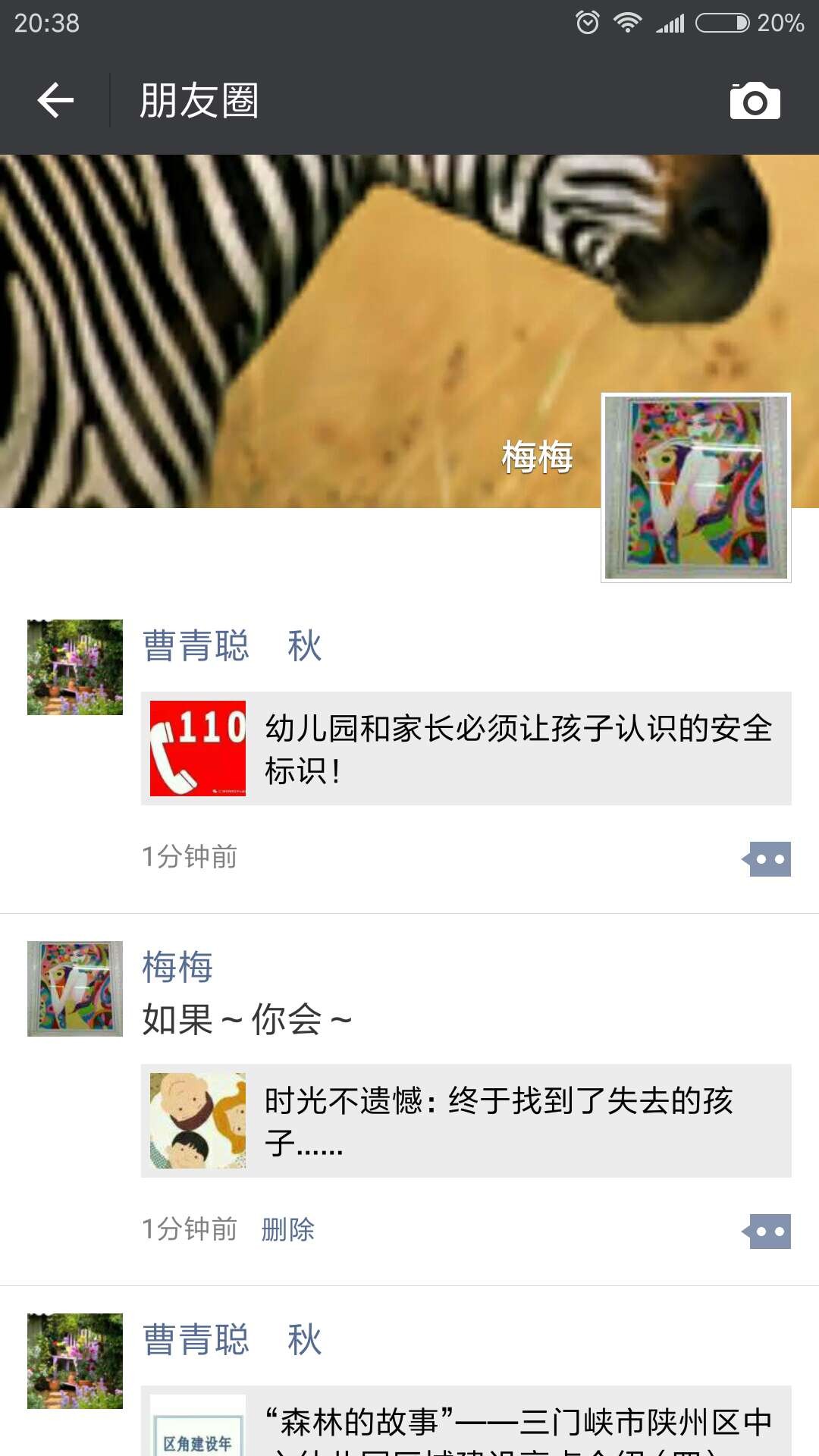Open the 幼儿园和家长必须让孩子认识的安全标识 article
This screenshot has width=819, height=1456.
(466, 748)
